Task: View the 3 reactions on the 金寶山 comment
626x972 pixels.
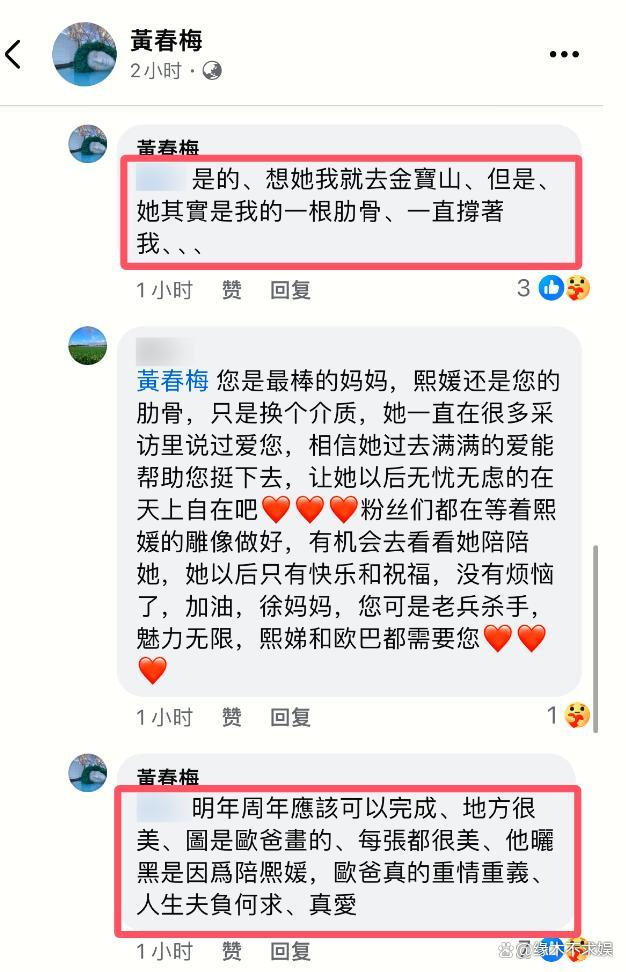Action: tap(554, 288)
